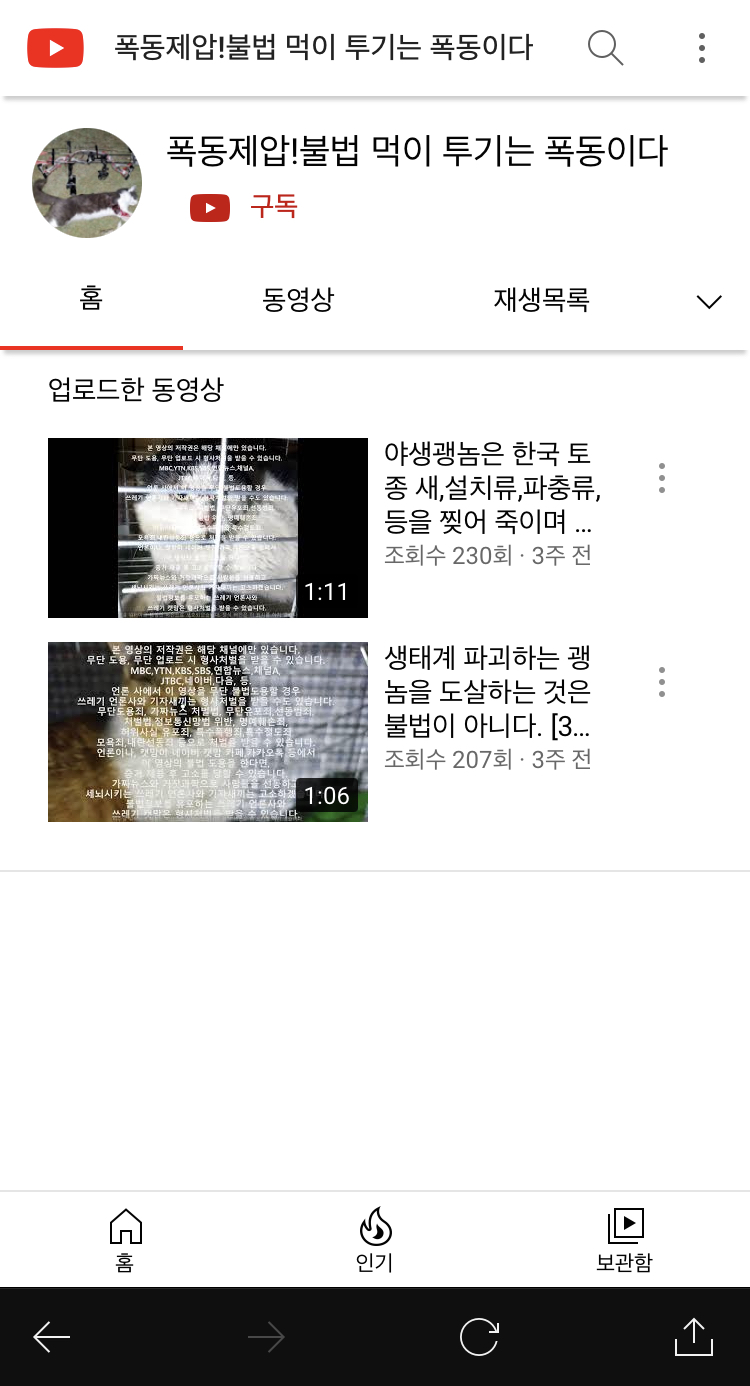Open more options for the 230회 video
Image resolution: width=750 pixels, height=1386 pixels.
tap(661, 478)
